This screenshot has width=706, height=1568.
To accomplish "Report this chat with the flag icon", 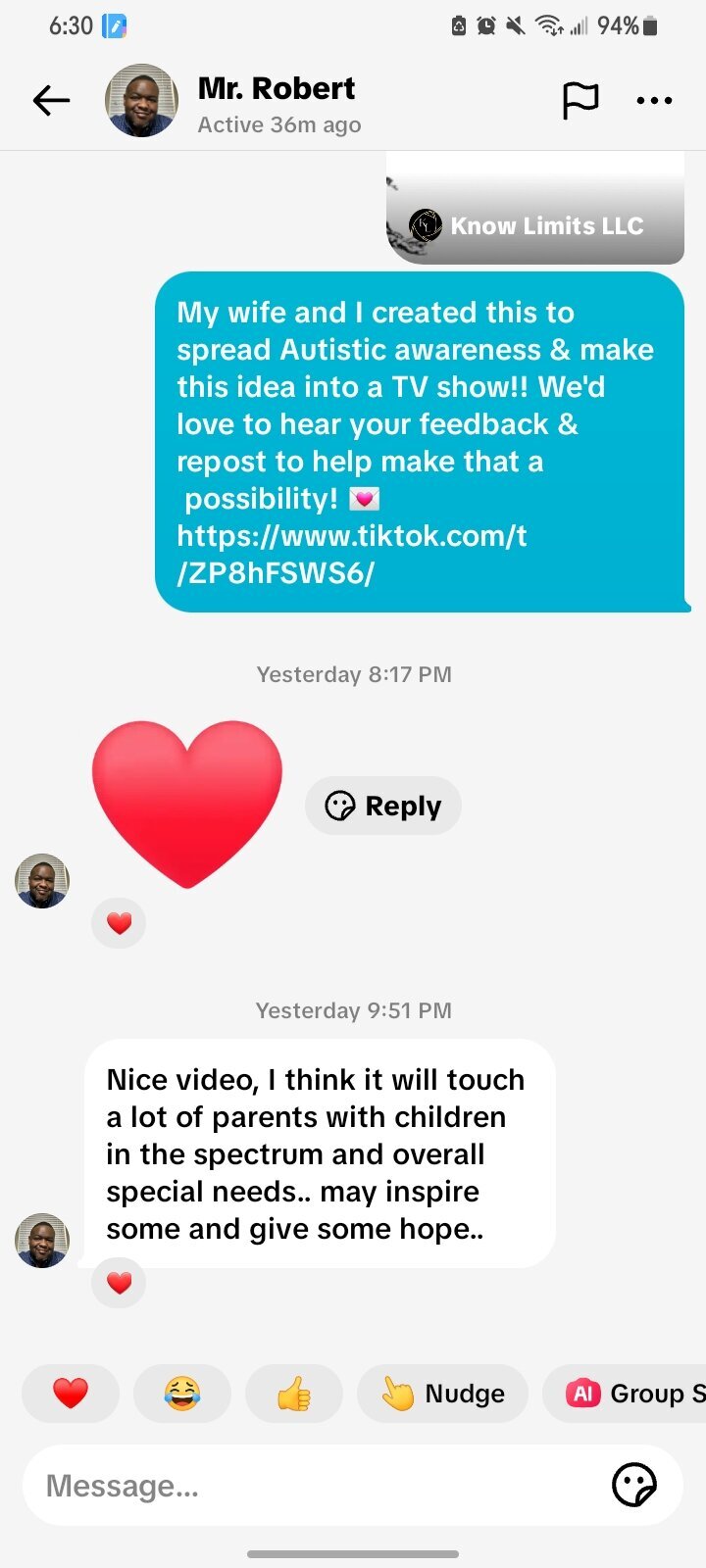I will point(580,101).
